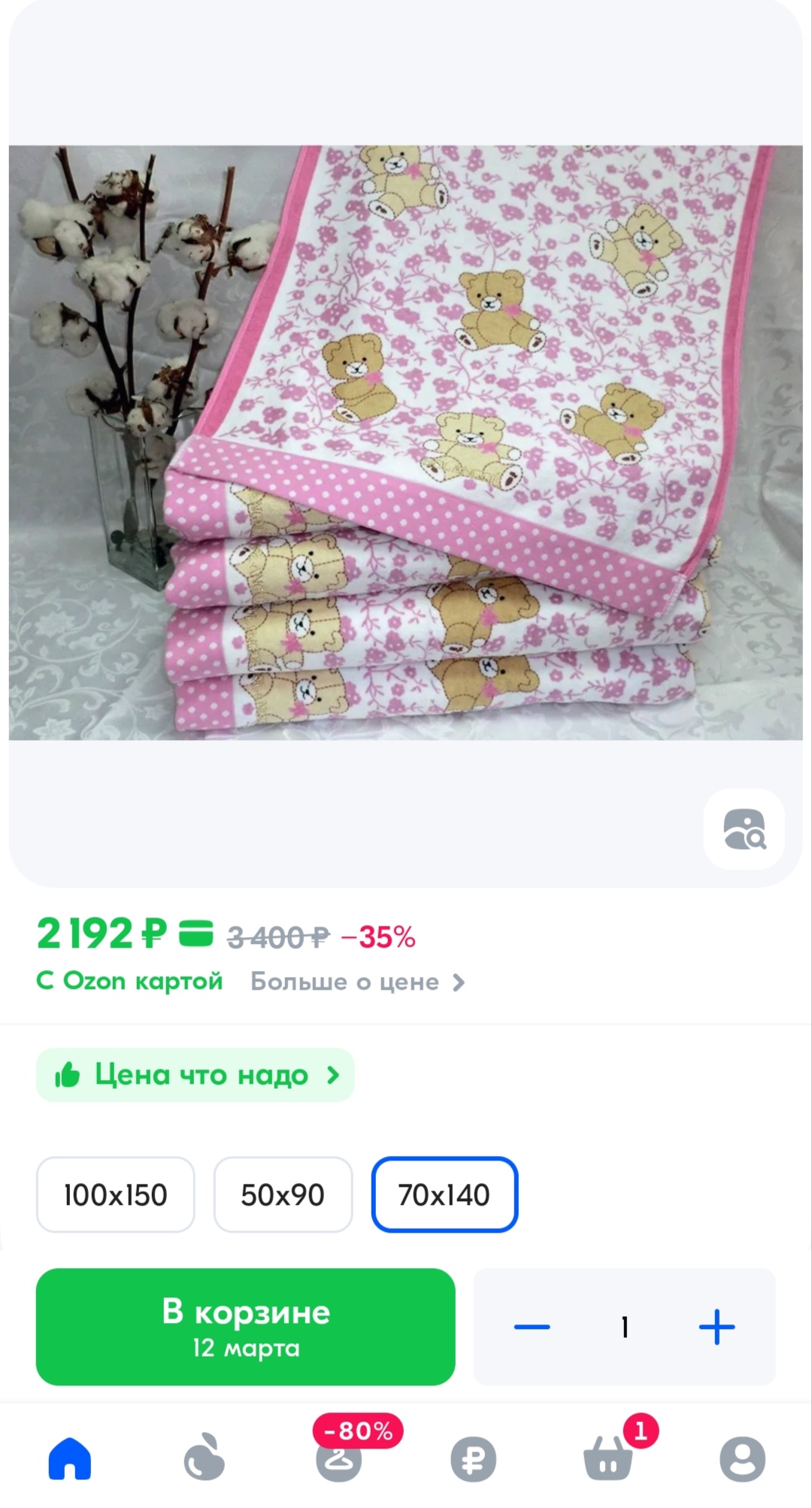Open the «Больше о цене» link
The image size is (812, 1508).
point(358,982)
